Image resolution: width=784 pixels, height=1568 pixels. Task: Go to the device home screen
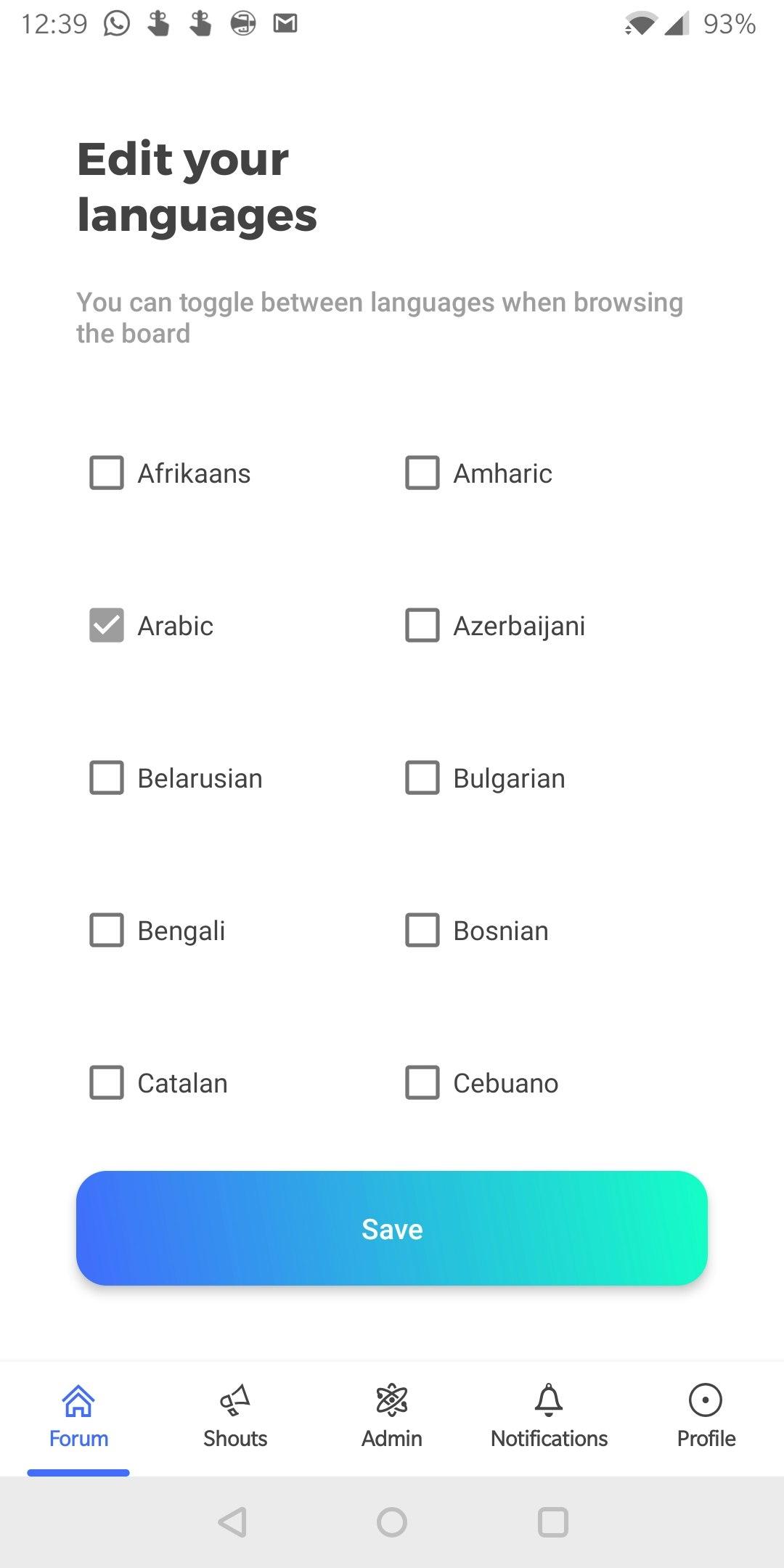tap(392, 1522)
